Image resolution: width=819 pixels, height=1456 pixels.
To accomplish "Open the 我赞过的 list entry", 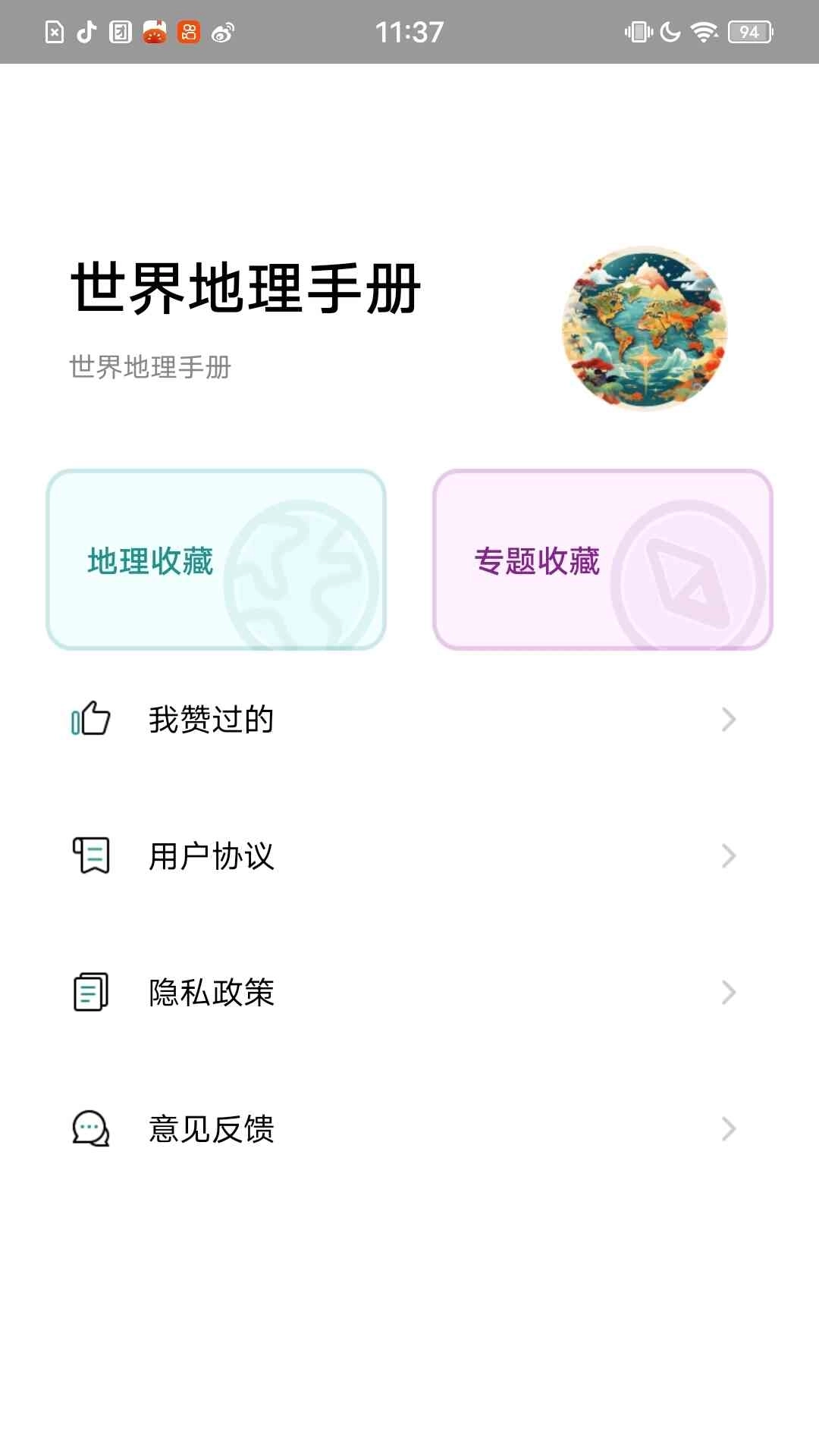I will pos(212,719).
